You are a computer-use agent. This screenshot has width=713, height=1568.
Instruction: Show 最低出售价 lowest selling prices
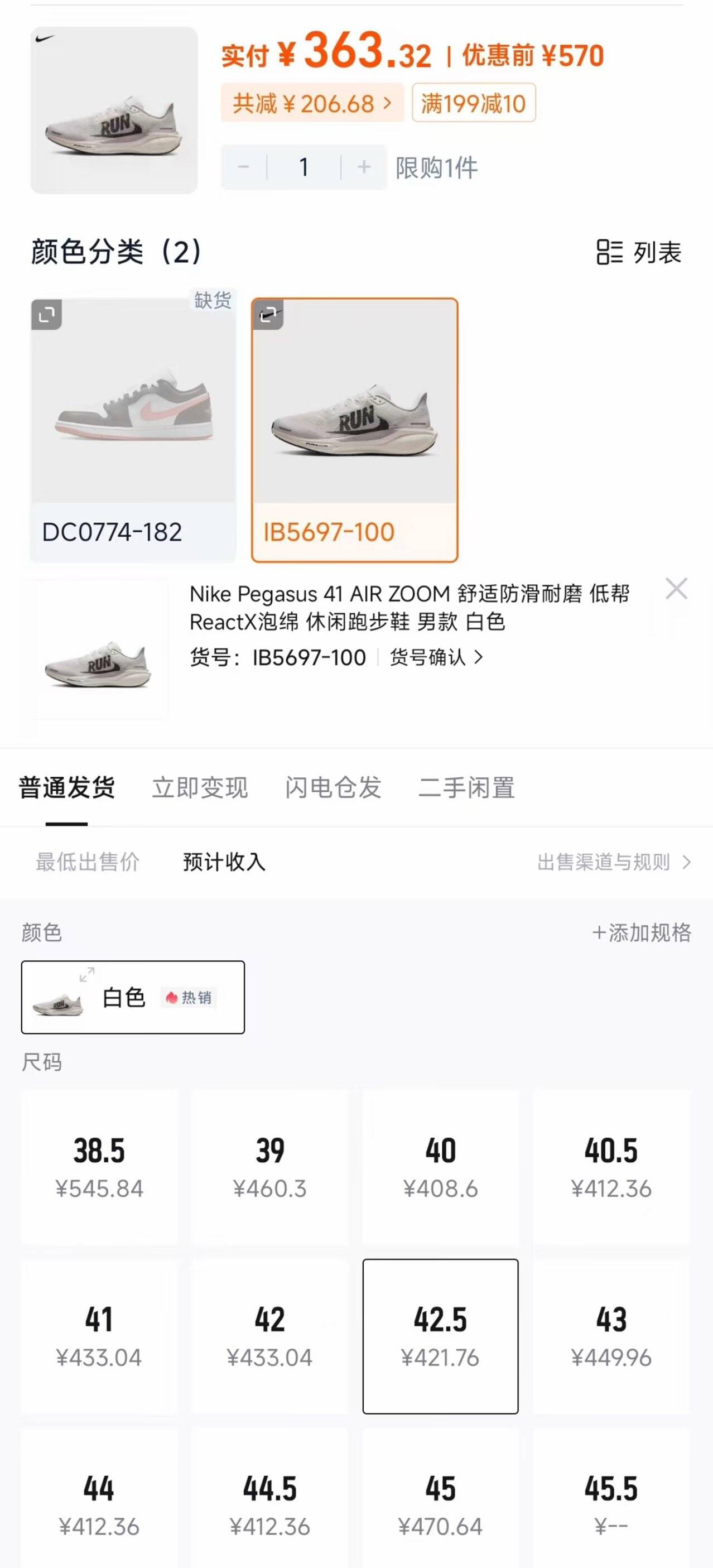click(x=88, y=862)
